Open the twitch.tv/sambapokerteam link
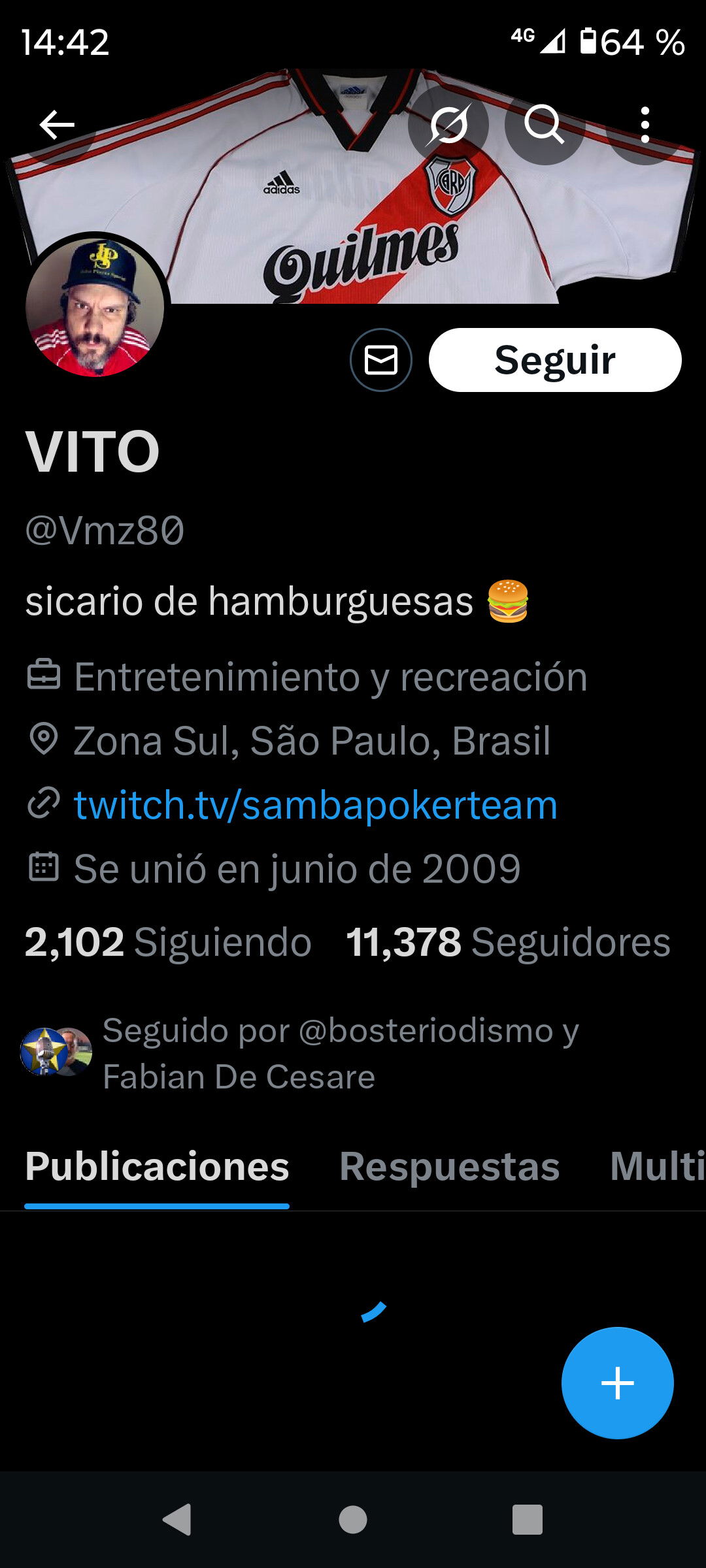The height and width of the screenshot is (1568, 706). 315,805
